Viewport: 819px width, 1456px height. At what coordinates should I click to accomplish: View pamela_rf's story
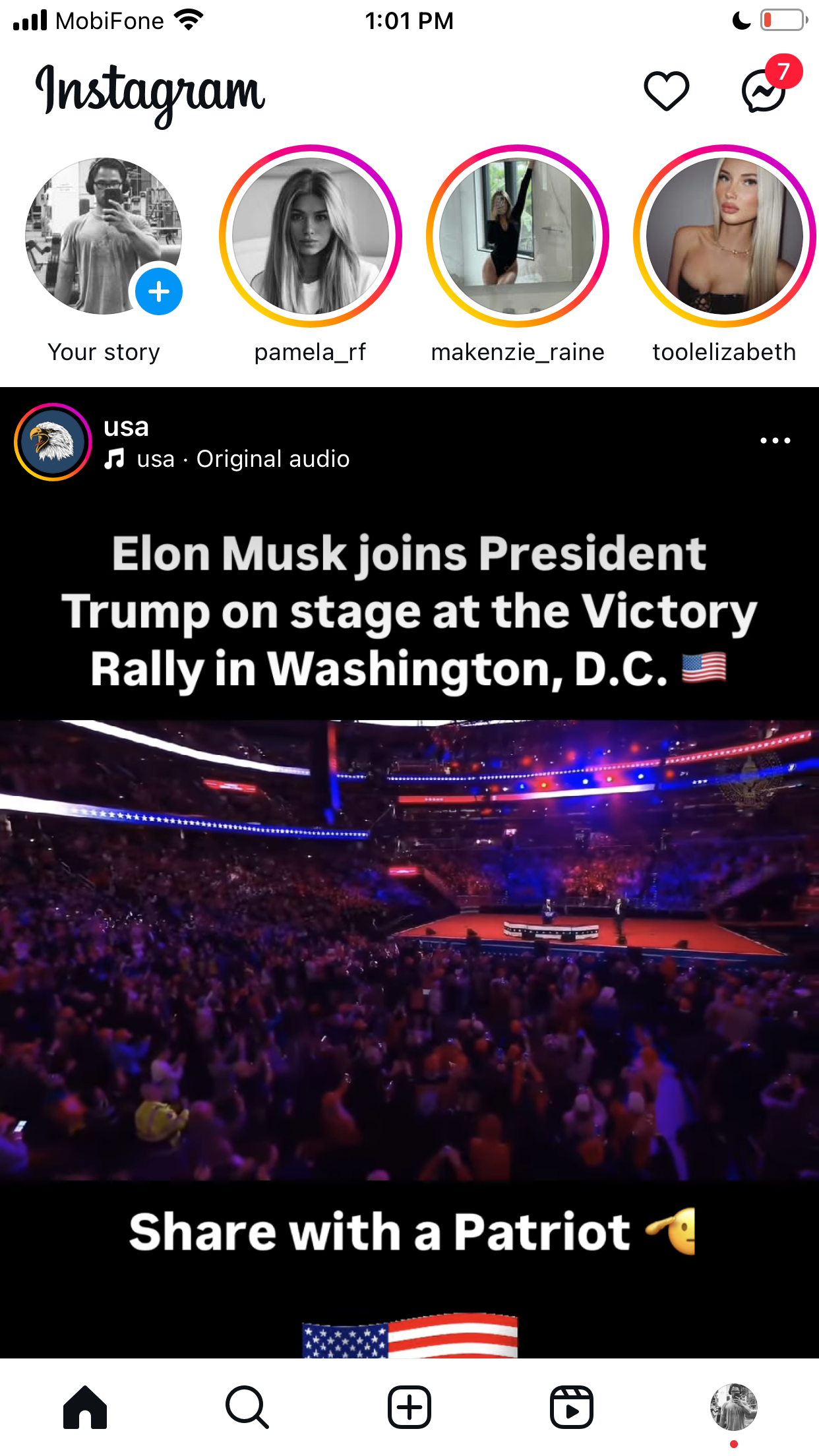(x=311, y=236)
